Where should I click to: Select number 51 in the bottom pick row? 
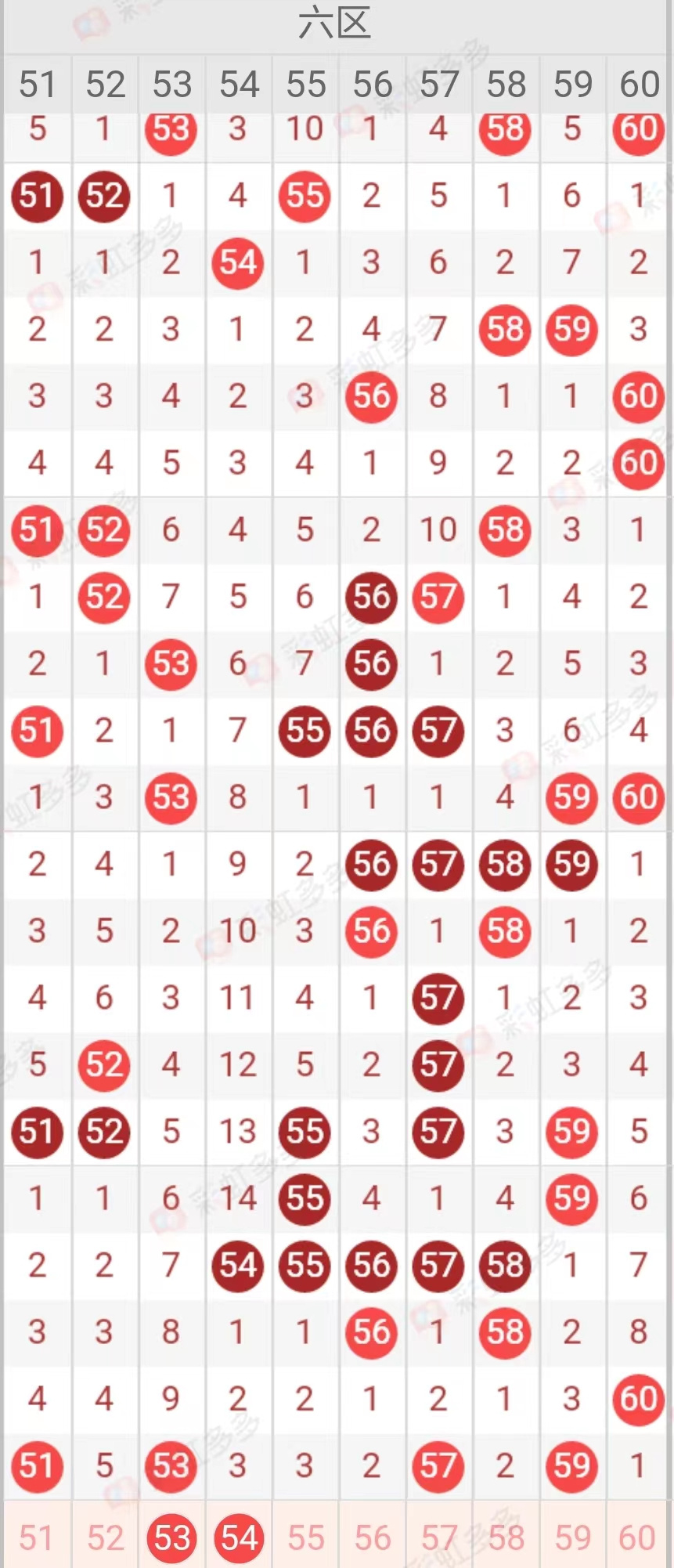(x=37, y=1537)
